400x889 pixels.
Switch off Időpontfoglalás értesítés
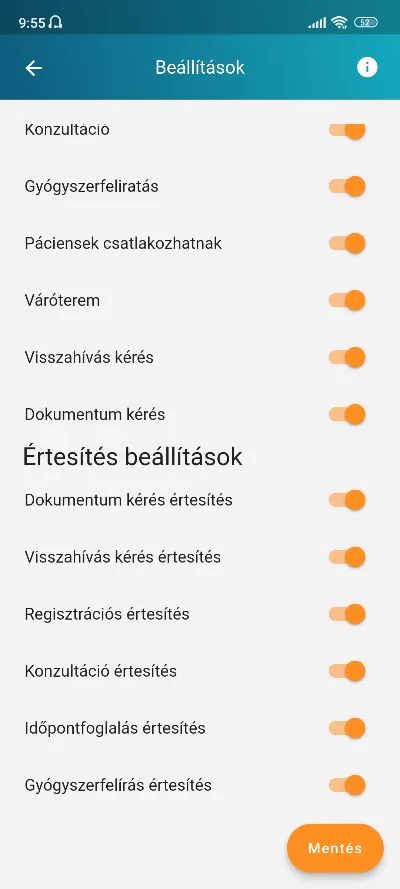click(x=347, y=728)
